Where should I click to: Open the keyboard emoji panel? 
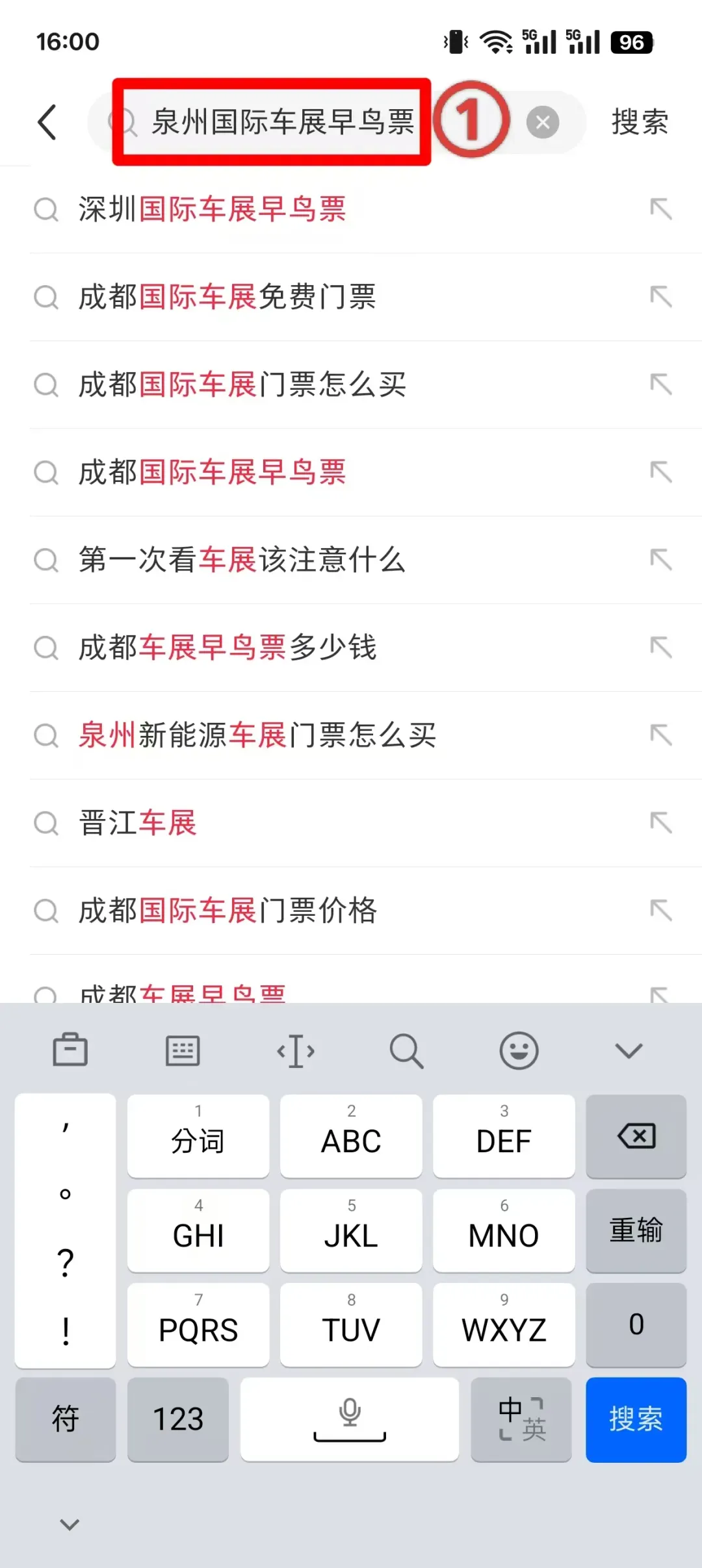pos(519,1050)
